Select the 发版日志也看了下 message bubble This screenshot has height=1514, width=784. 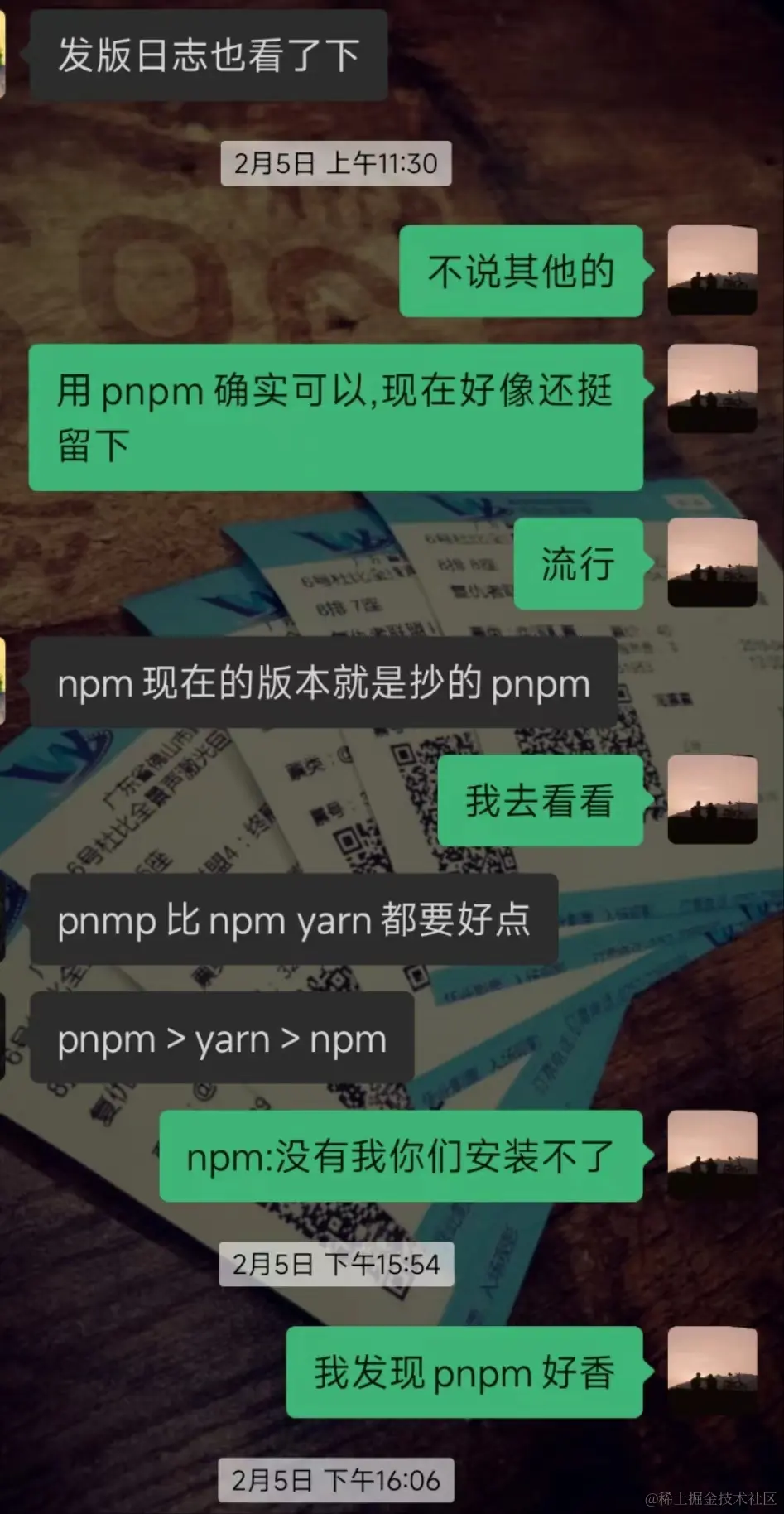pyautogui.click(x=209, y=54)
